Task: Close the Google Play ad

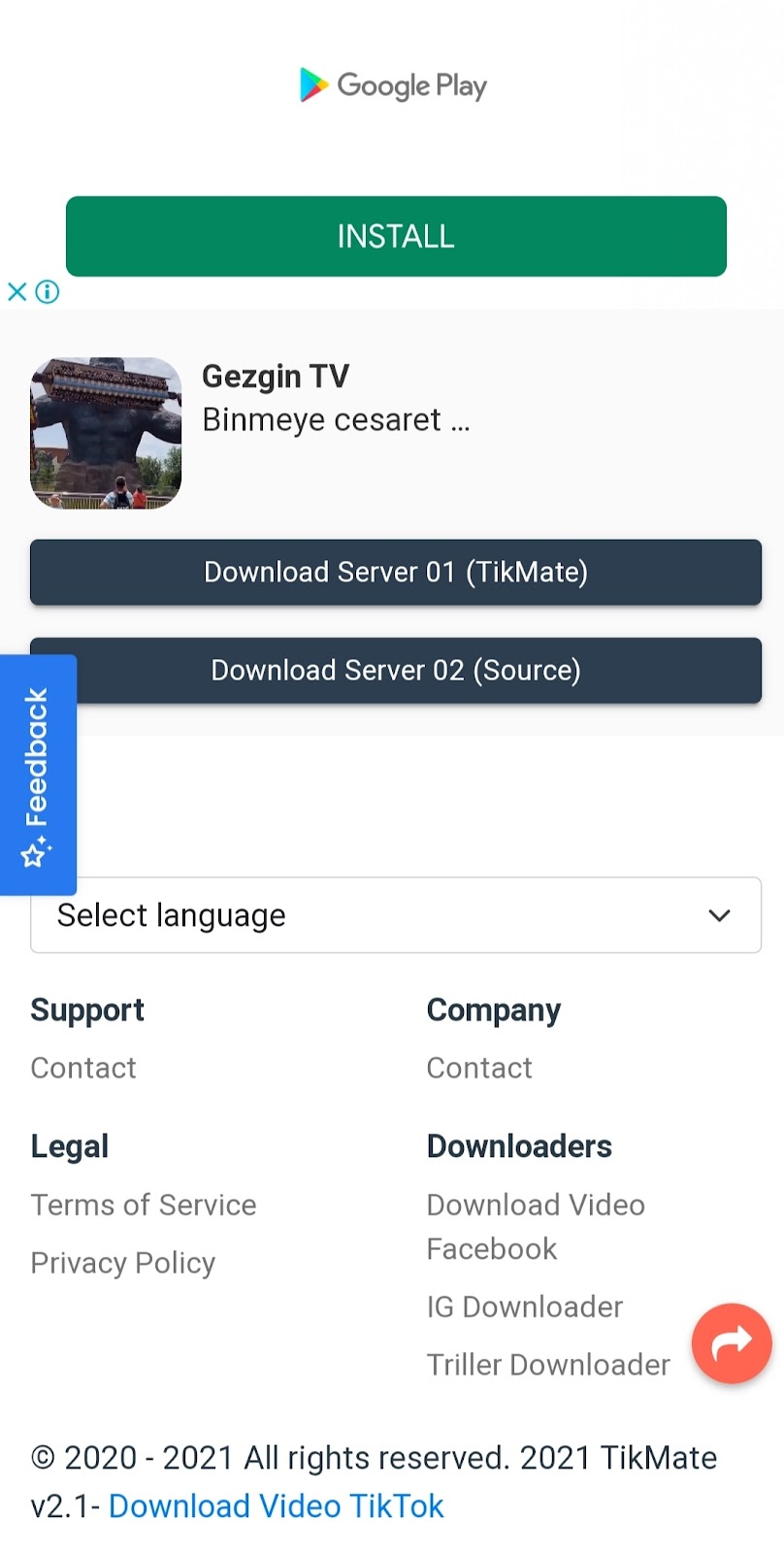Action: coord(16,291)
